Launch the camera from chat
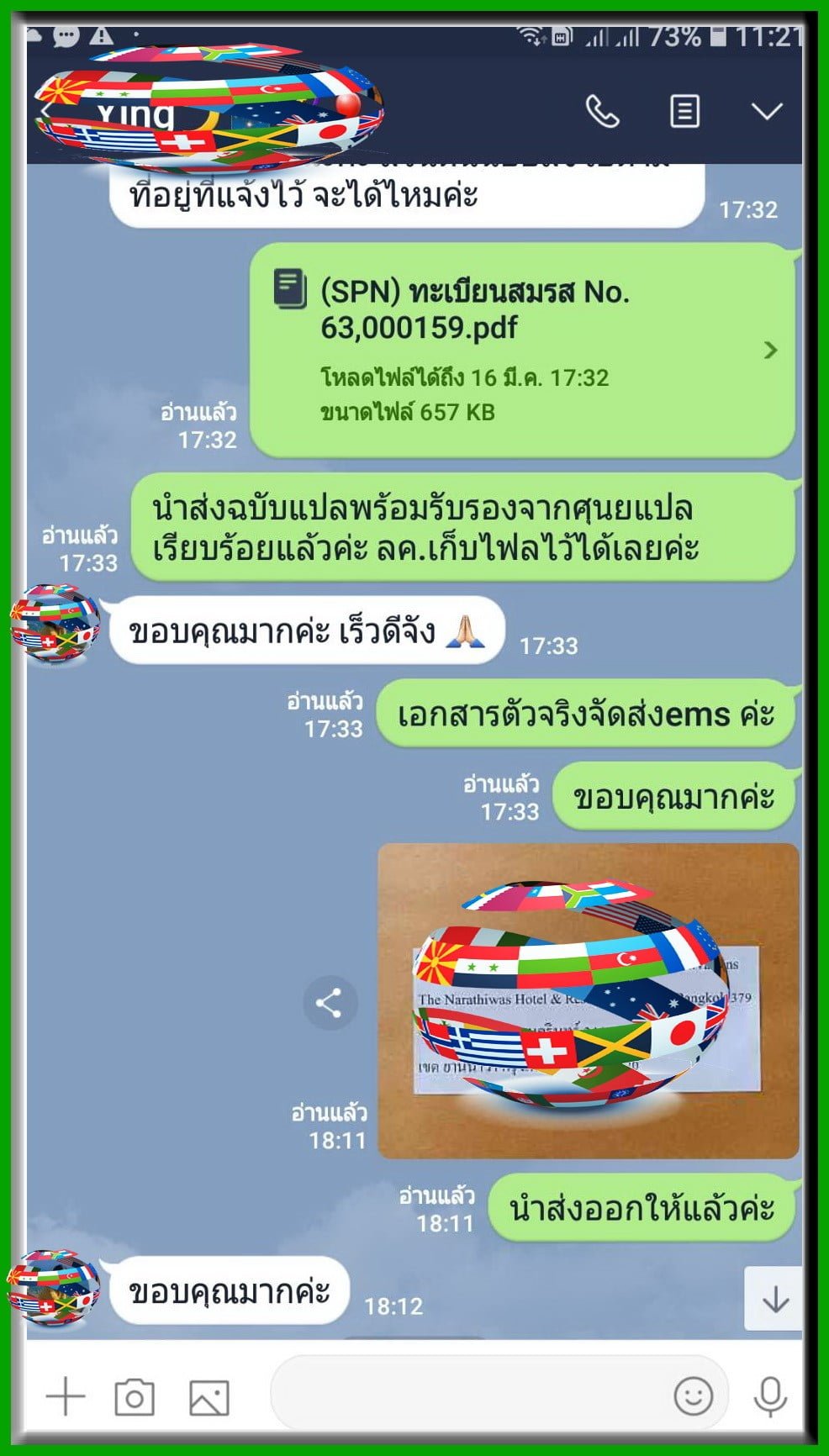This screenshot has width=829, height=1456. [x=135, y=1397]
